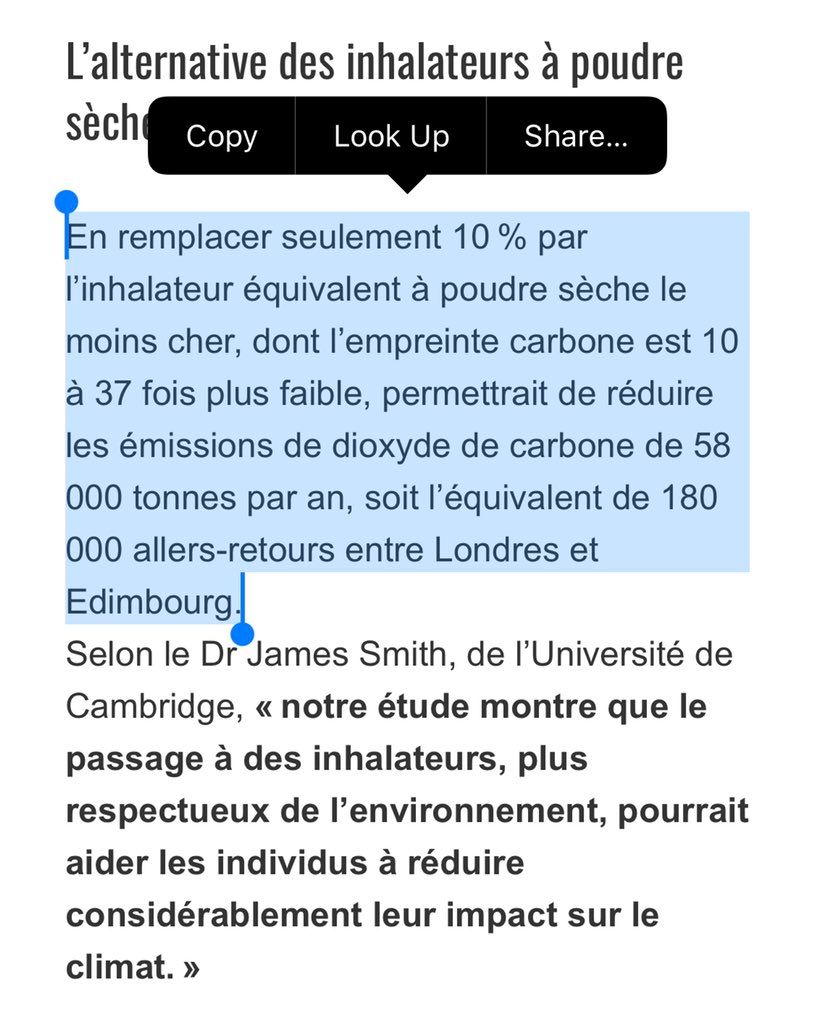Share the selected text

(575, 137)
